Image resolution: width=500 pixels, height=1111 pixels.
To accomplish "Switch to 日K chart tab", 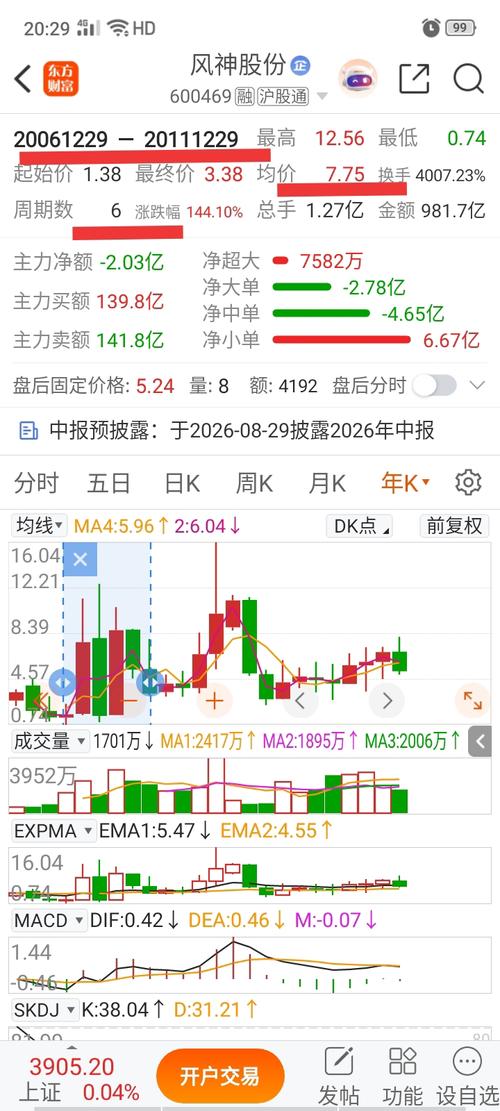I will tap(182, 483).
